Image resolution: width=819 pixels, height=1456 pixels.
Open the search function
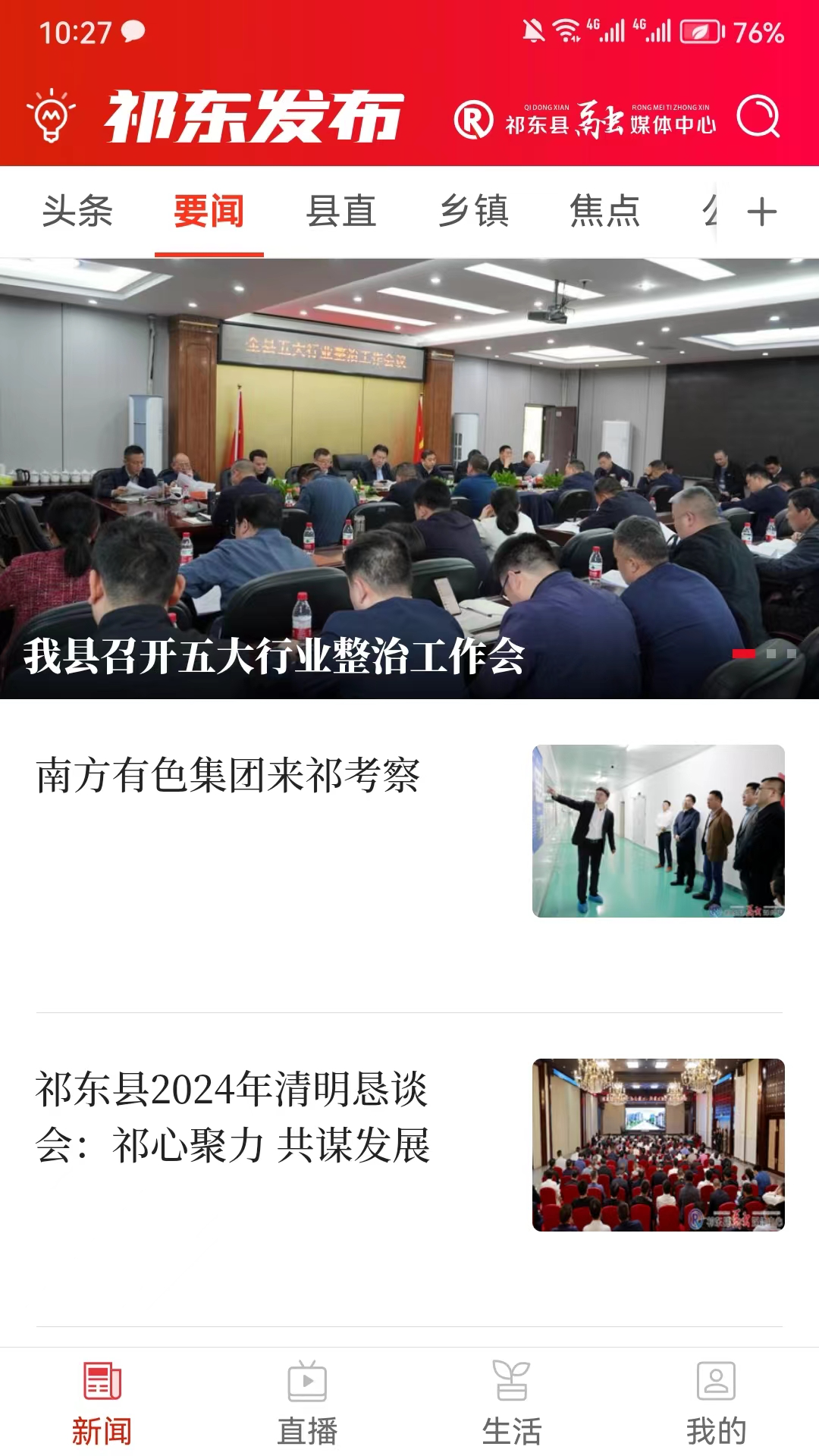point(762,118)
